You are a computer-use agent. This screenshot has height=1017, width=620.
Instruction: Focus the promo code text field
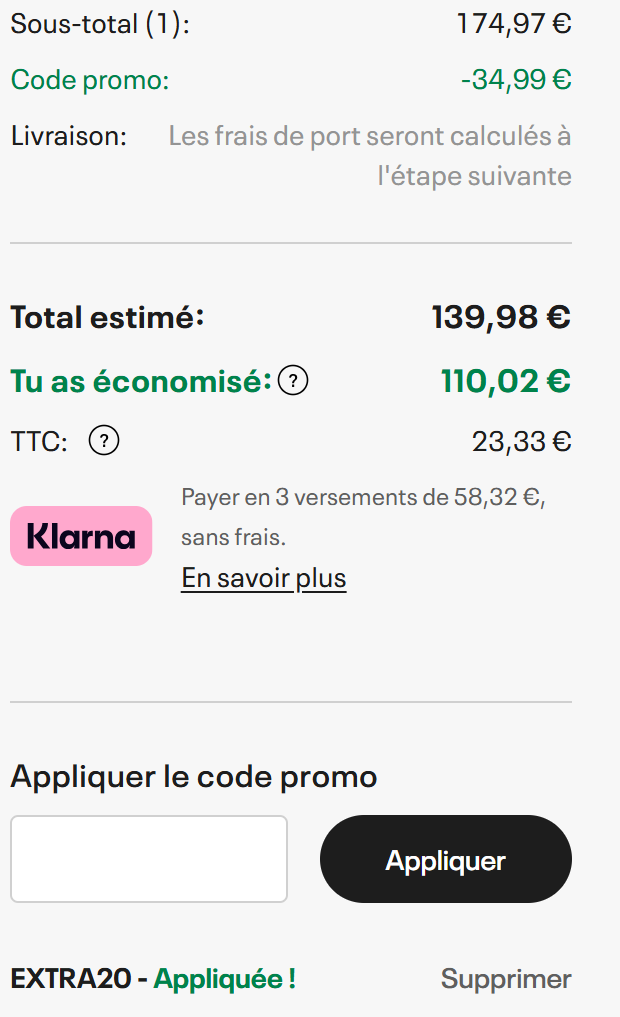tap(149, 859)
